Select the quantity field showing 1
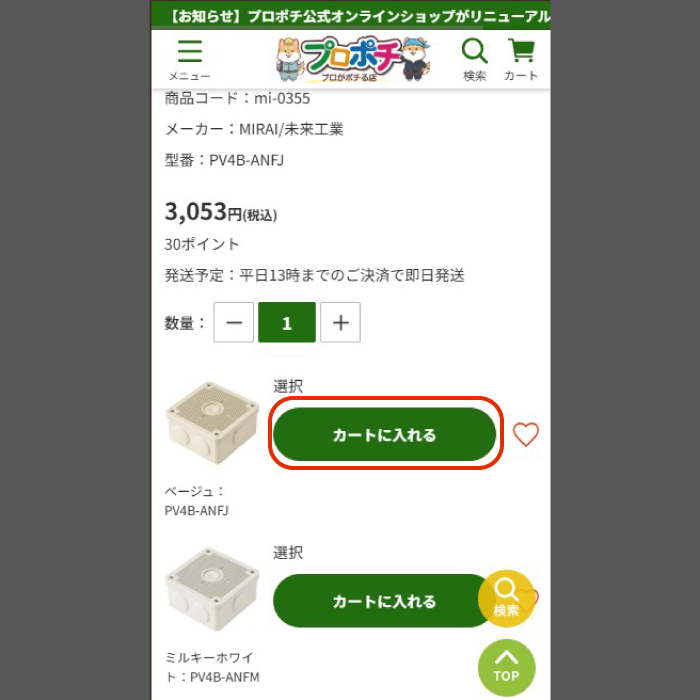The width and height of the screenshot is (700, 700). click(x=287, y=322)
